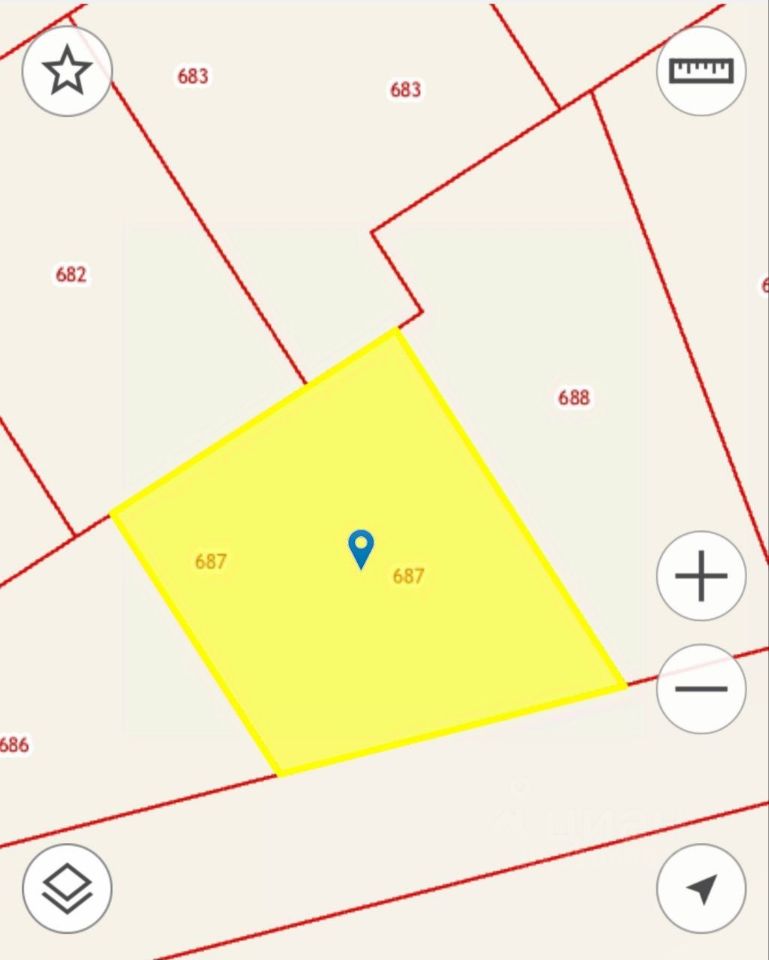Zoom in with the plus button
This screenshot has width=769, height=960.
[701, 577]
